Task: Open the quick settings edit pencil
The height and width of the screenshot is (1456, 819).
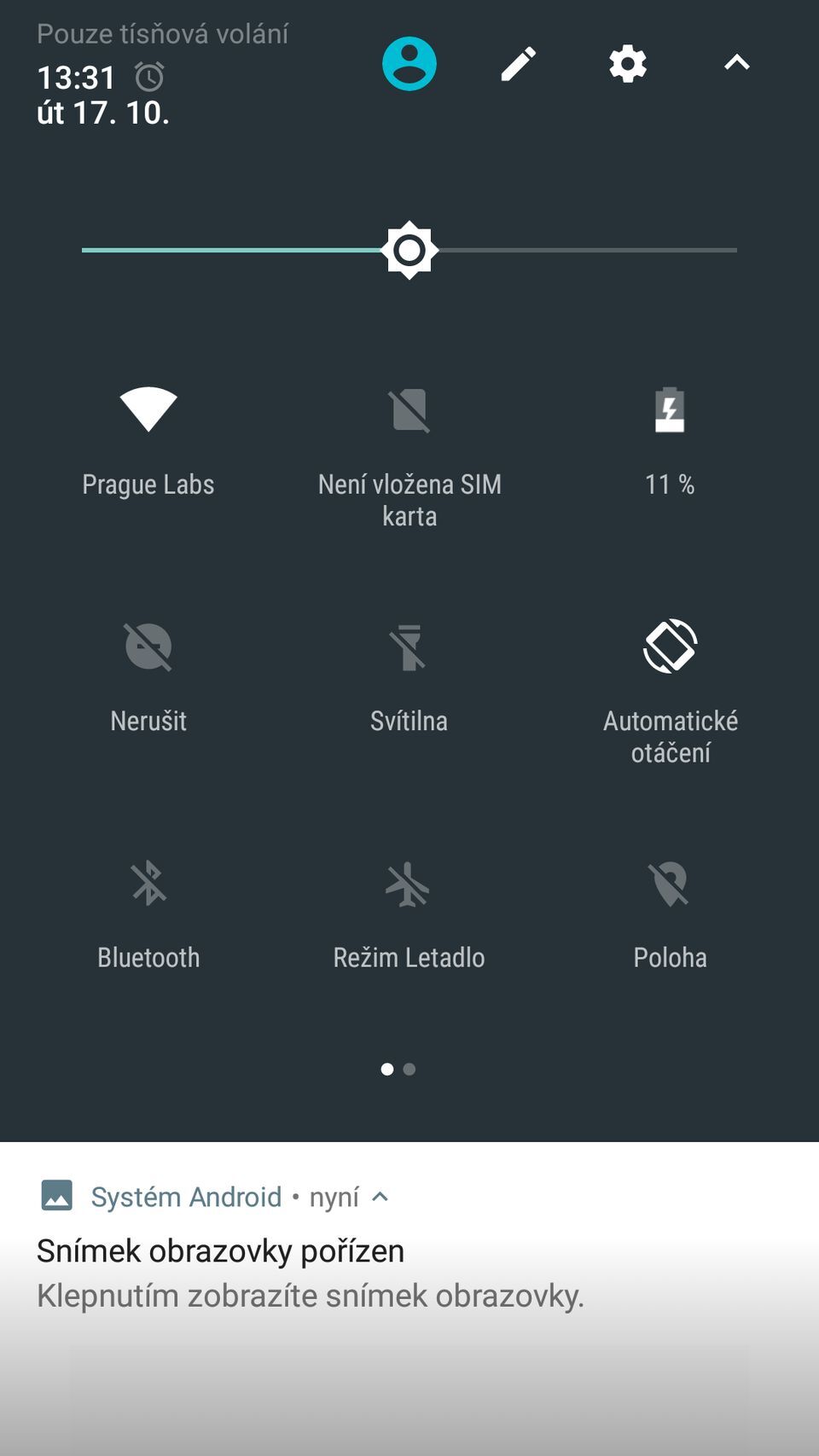Action: (x=518, y=62)
